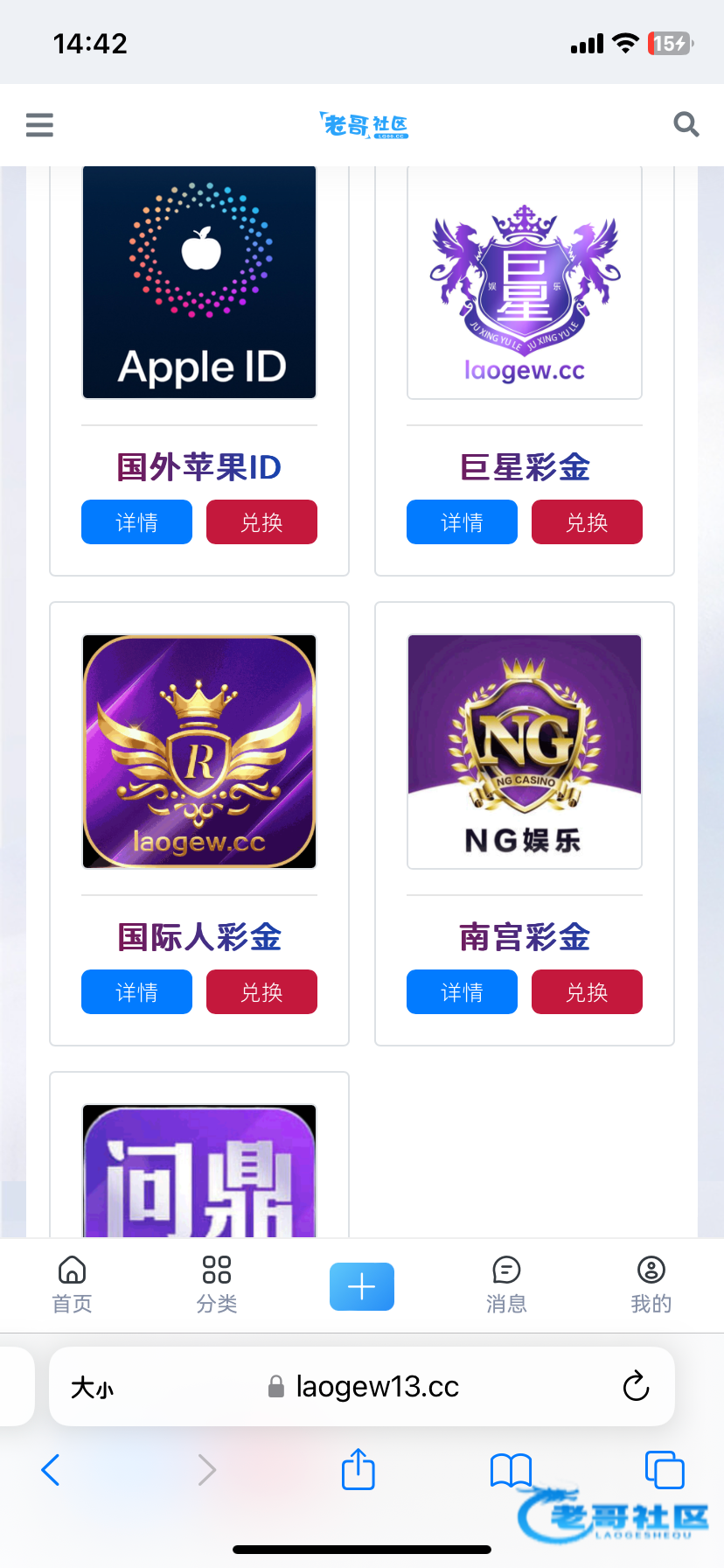Tap the blue plus button
This screenshot has height=1568, width=724.
coord(362,1286)
